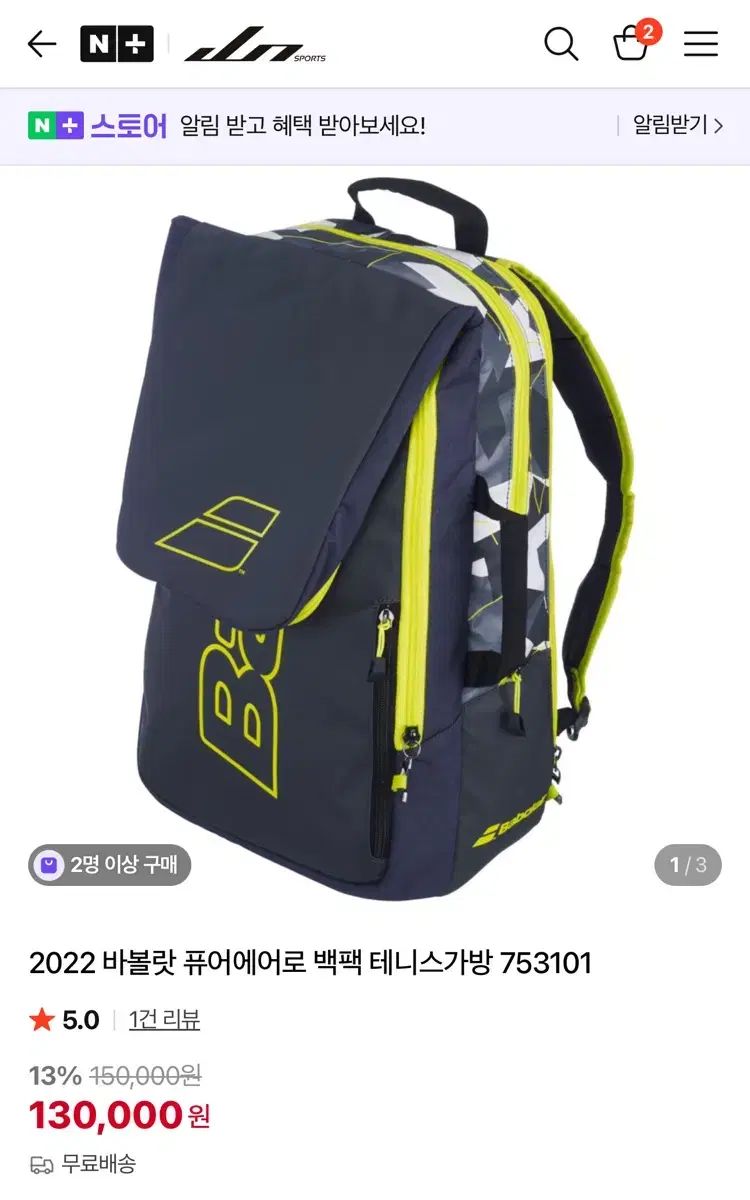Go back with the arrow icon
The height and width of the screenshot is (1200, 750).
(41, 44)
